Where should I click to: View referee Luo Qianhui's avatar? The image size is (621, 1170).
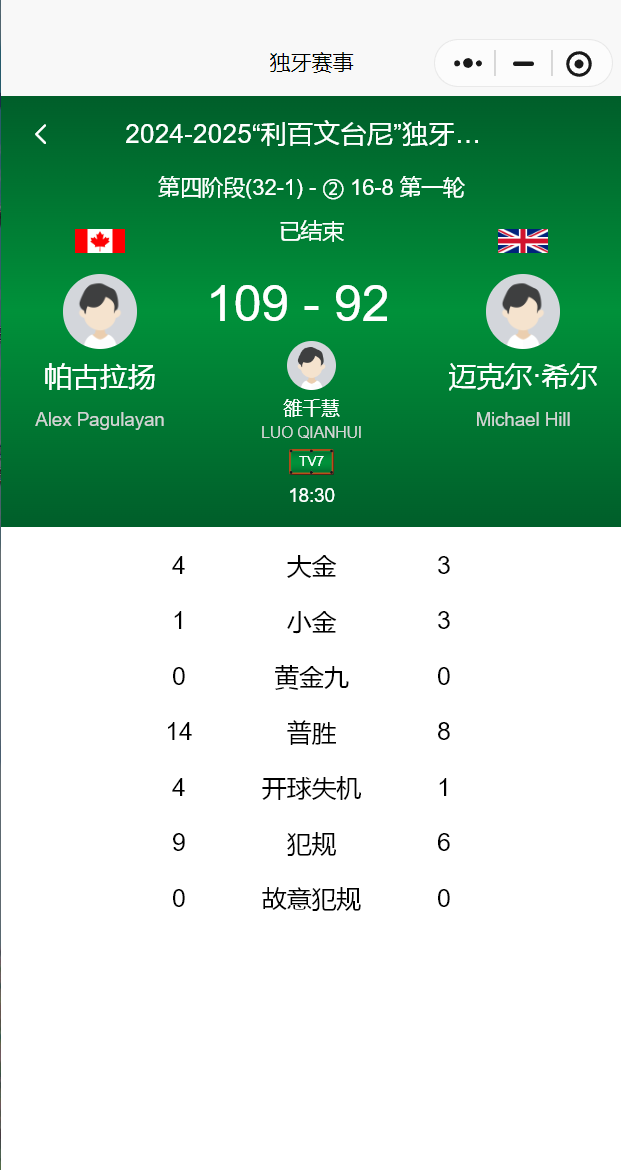(x=311, y=366)
